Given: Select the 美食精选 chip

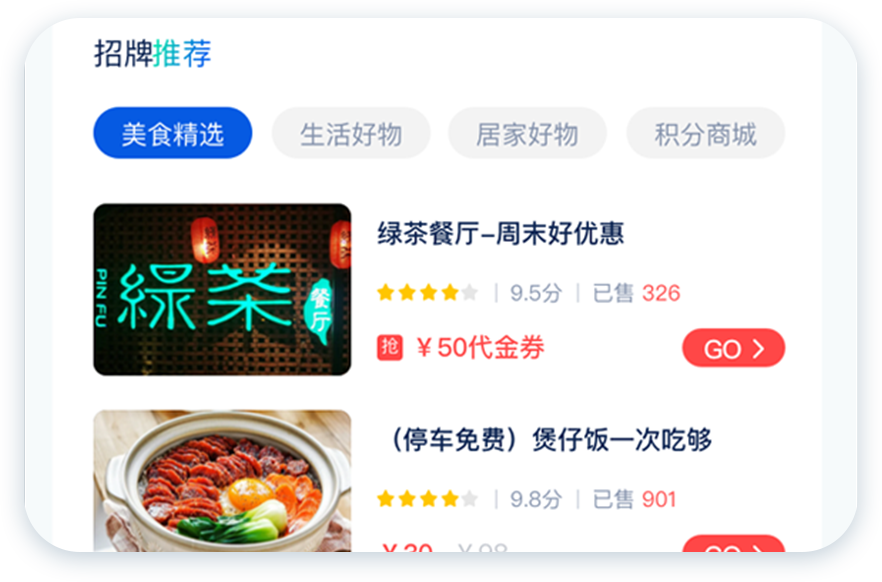Looking at the screenshot, I should point(172,134).
